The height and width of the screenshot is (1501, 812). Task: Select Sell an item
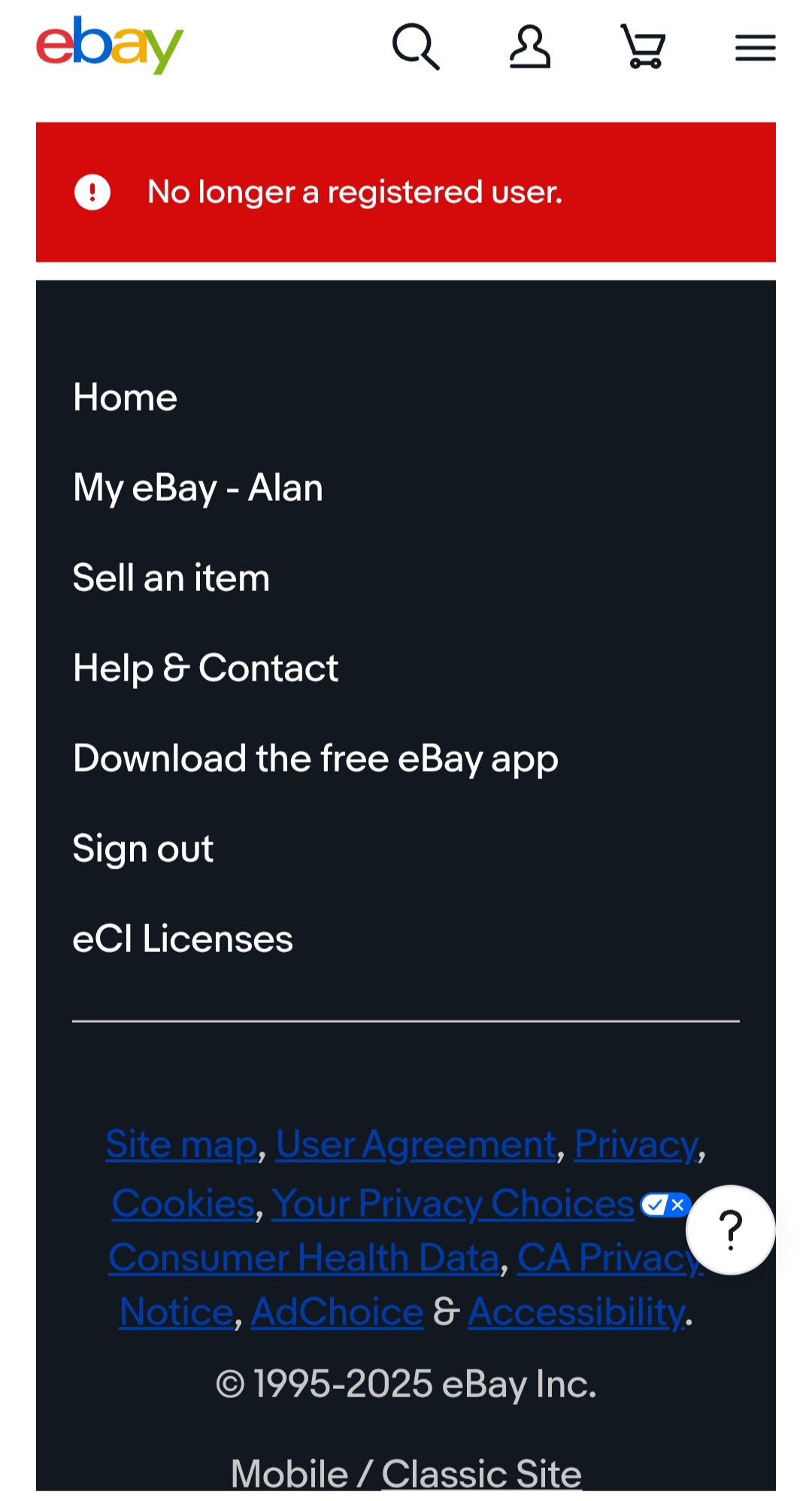coord(171,578)
